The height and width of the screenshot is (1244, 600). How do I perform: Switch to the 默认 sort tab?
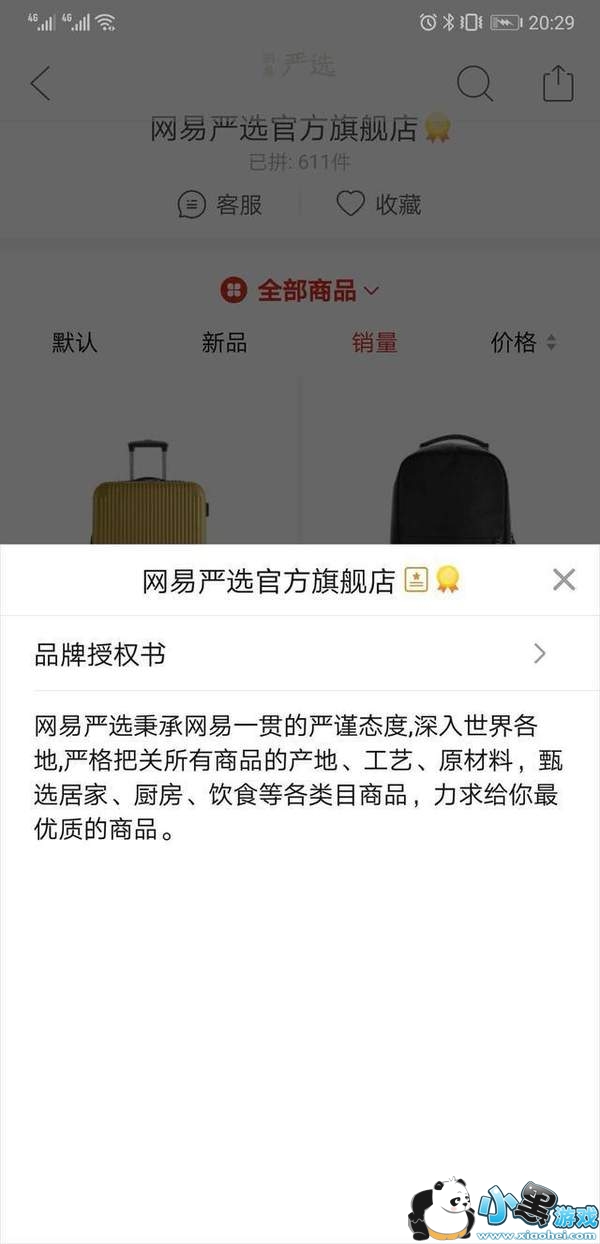tap(75, 343)
